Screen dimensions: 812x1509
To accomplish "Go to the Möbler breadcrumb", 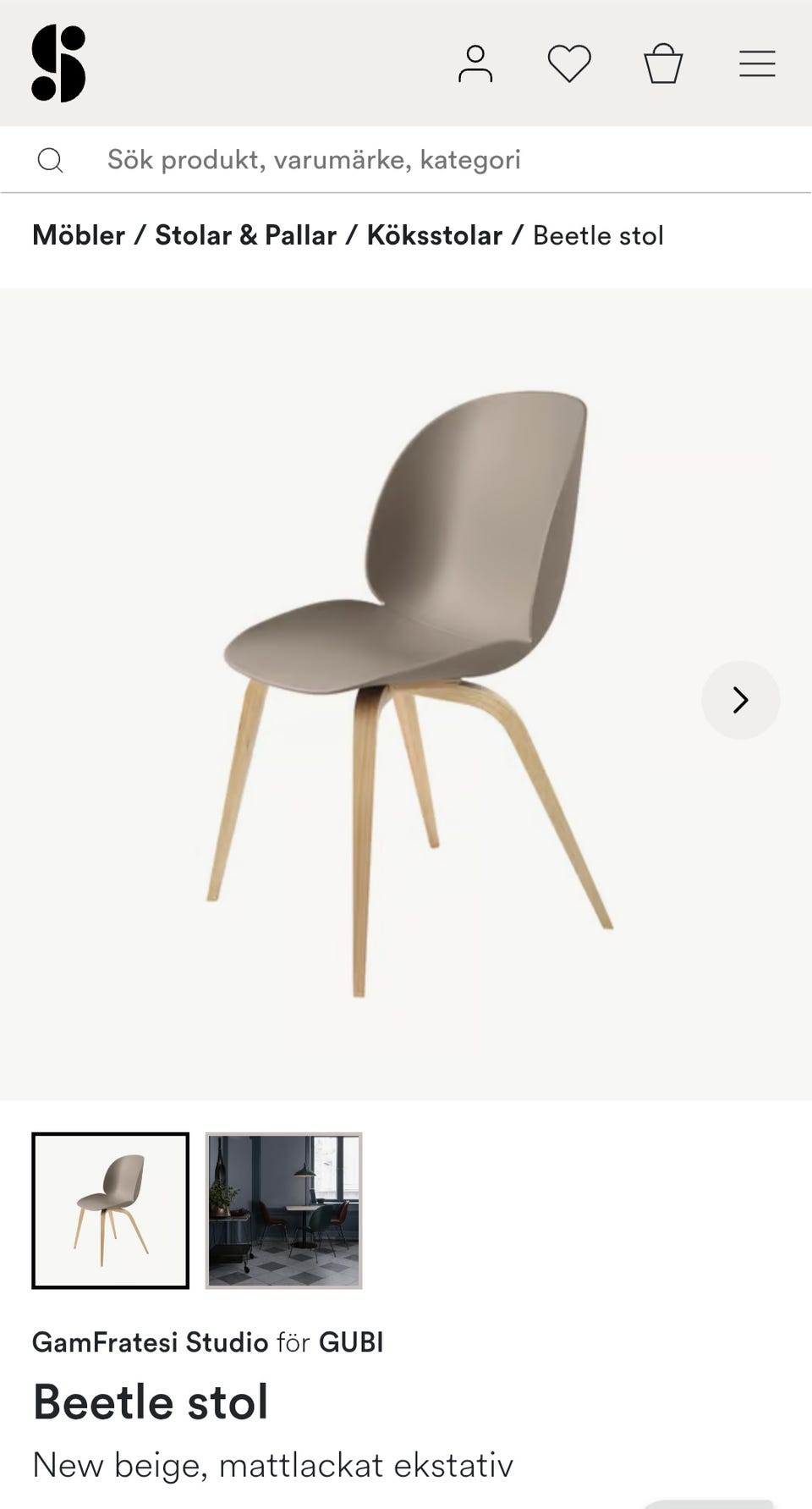I will [79, 235].
